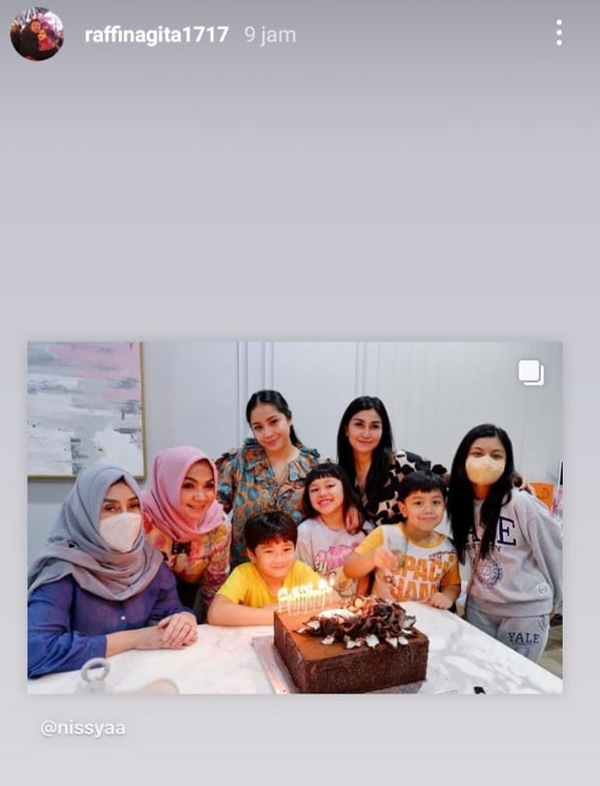Screen dimensions: 600x786
Task: Open the story overflow menu
Action: pos(558,34)
